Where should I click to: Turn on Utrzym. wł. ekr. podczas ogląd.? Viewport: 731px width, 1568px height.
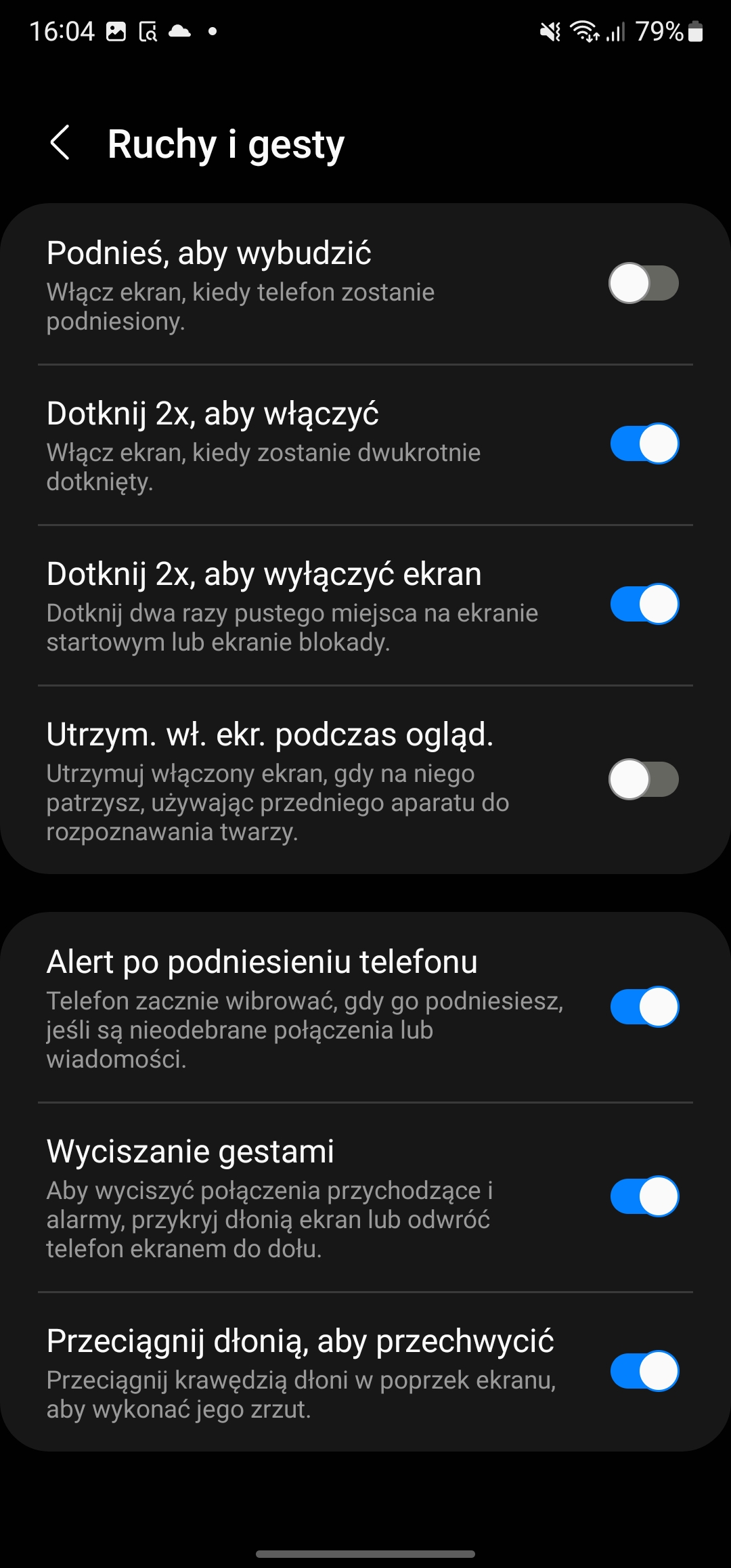point(644,779)
